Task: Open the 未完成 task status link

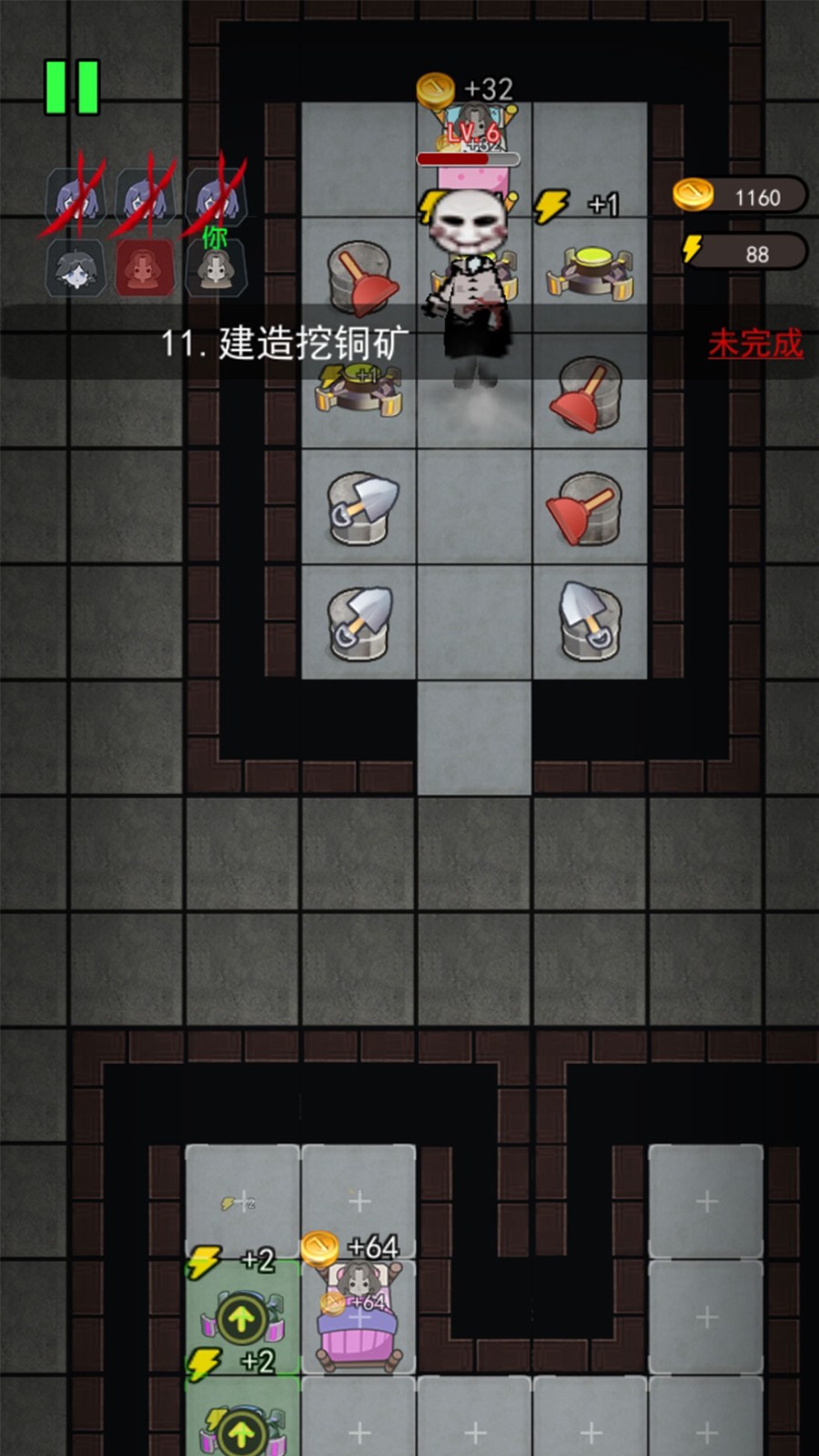Action: (754, 344)
